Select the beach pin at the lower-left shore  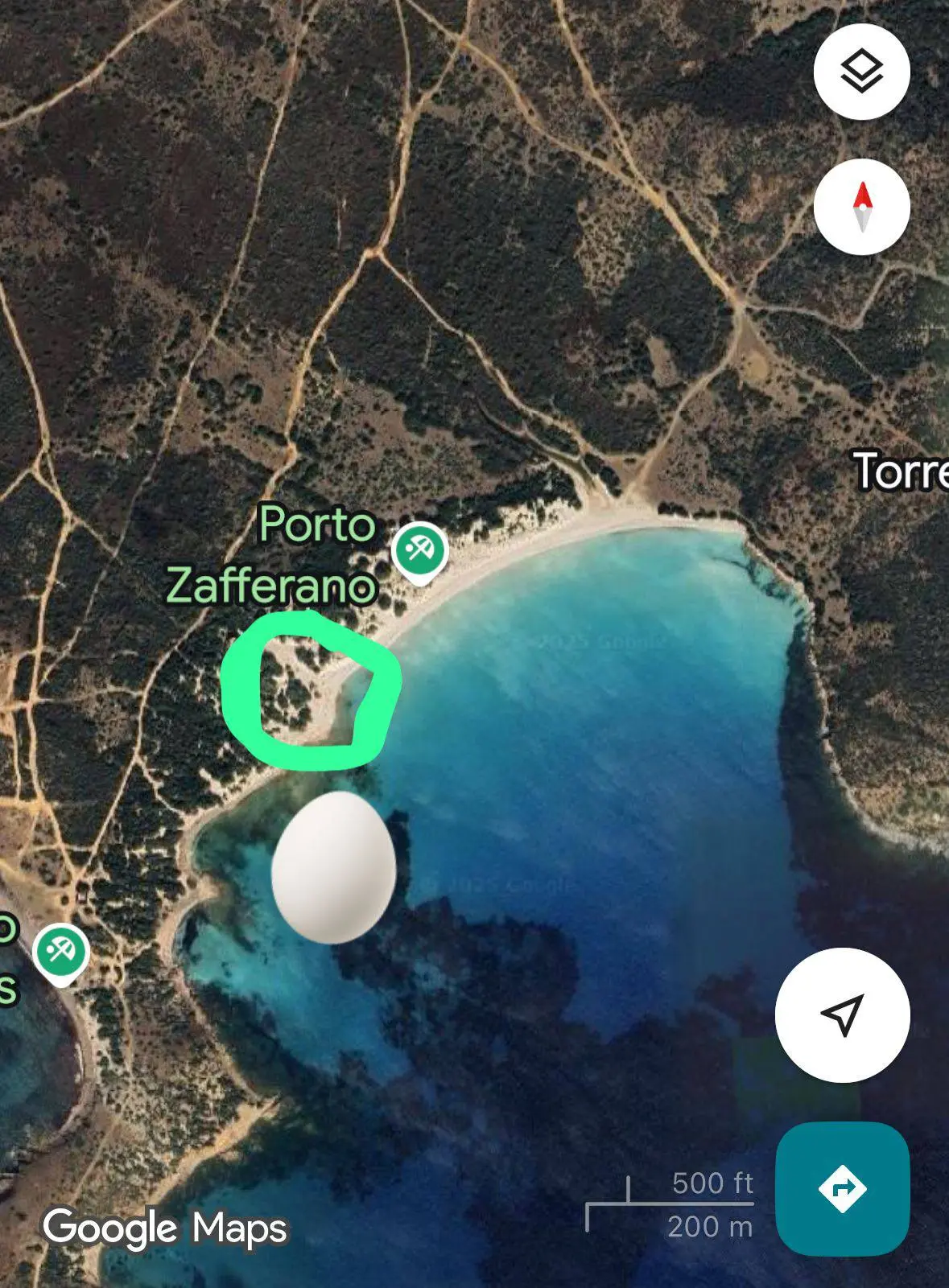click(61, 953)
